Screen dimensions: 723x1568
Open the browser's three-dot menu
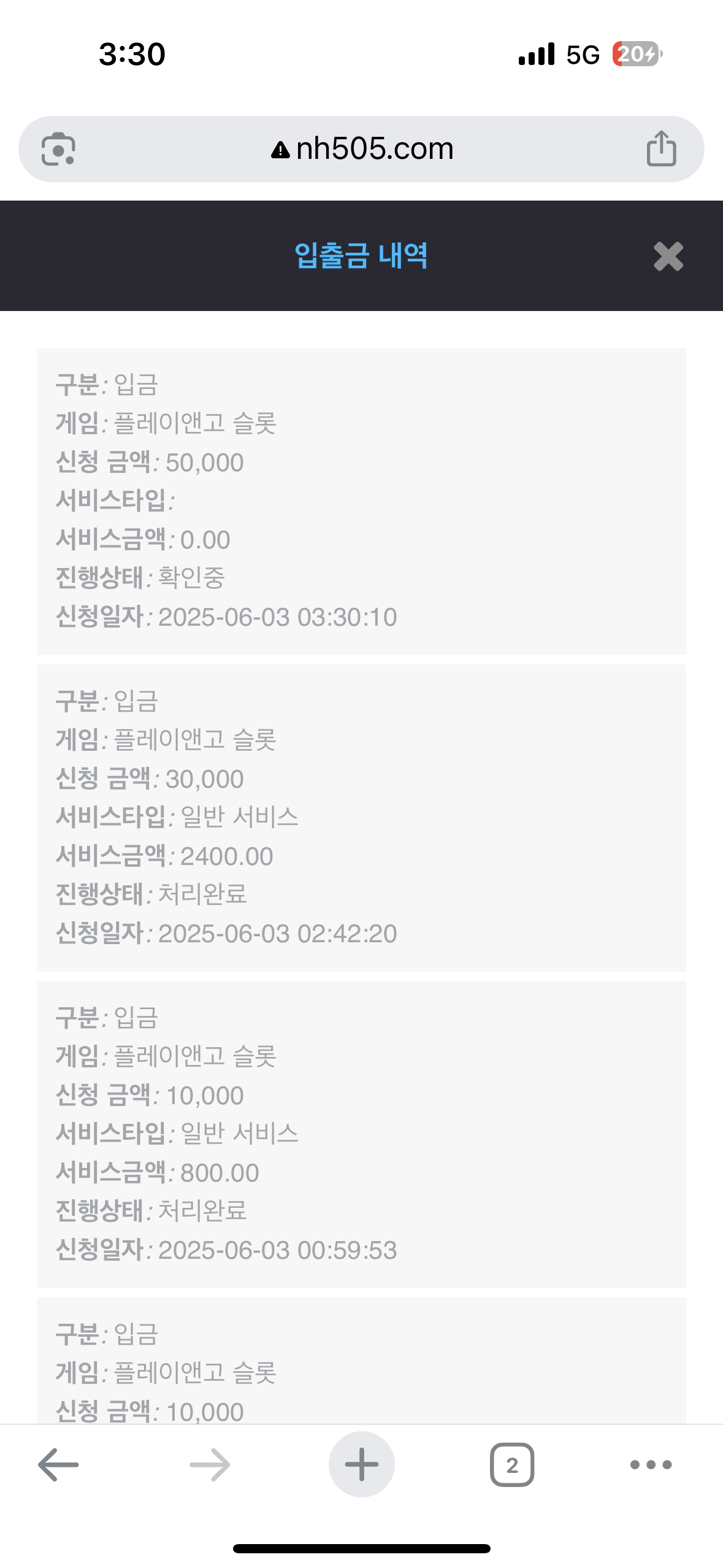click(x=651, y=1465)
